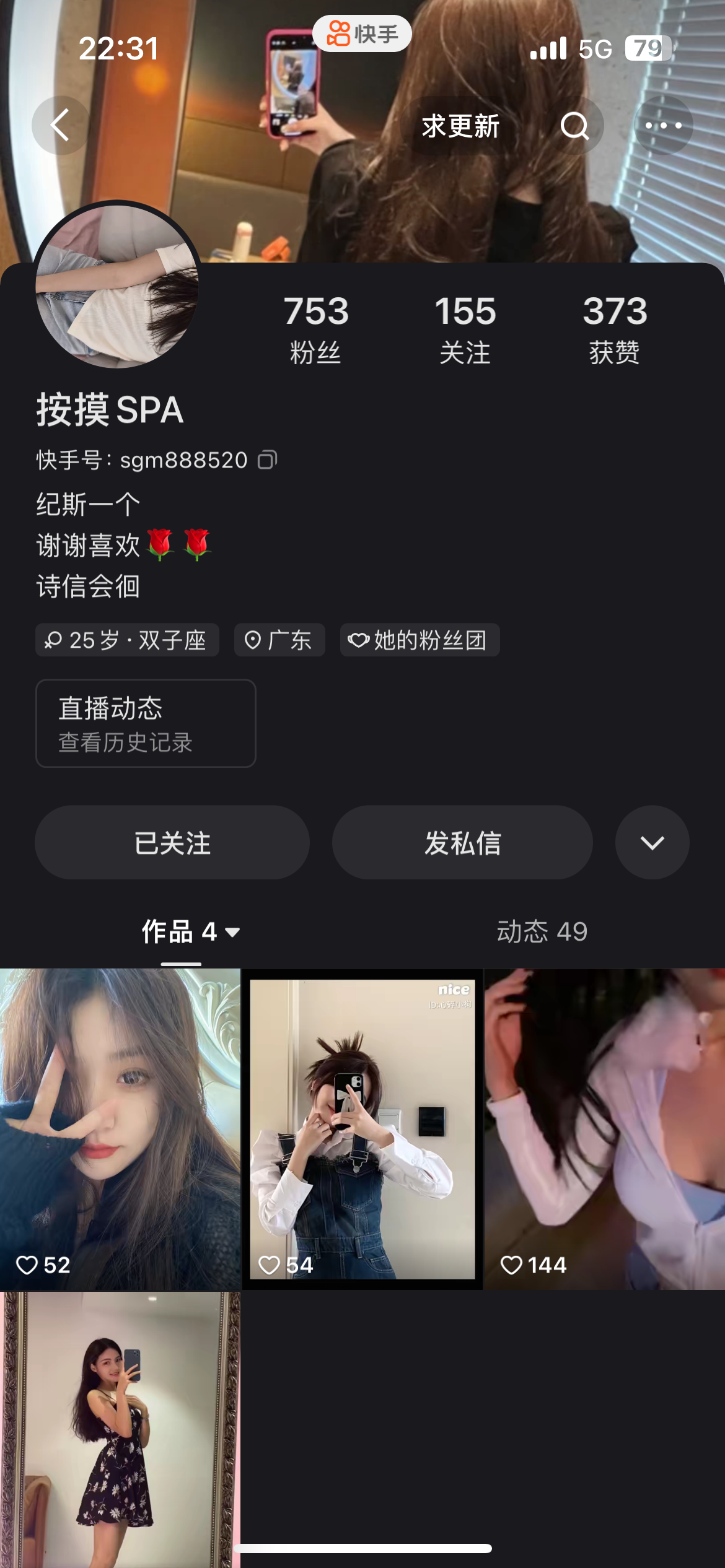Open 直播动态 history records
Viewport: 725px width, 1568px height.
tap(146, 723)
